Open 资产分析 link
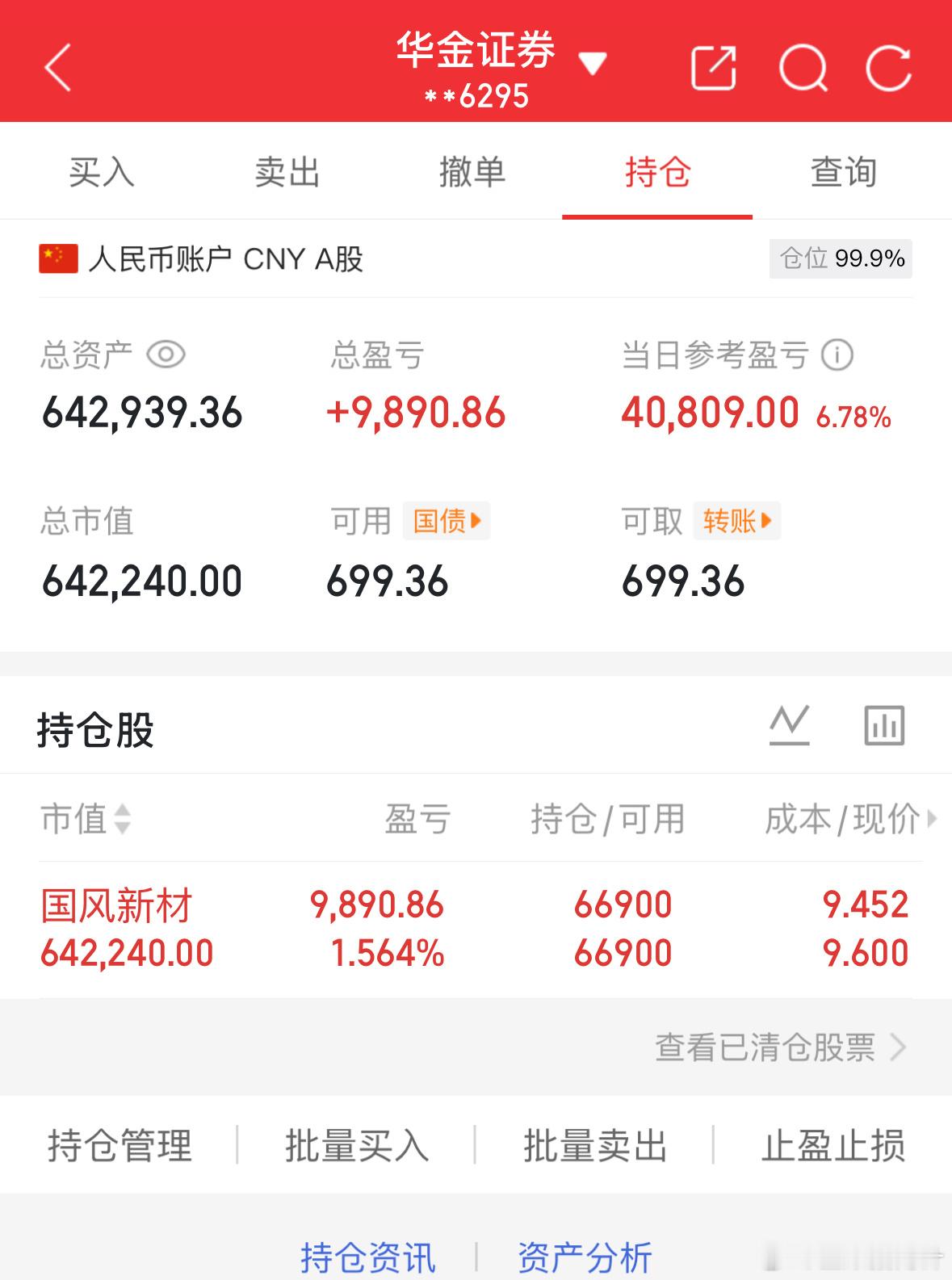 586,1257
